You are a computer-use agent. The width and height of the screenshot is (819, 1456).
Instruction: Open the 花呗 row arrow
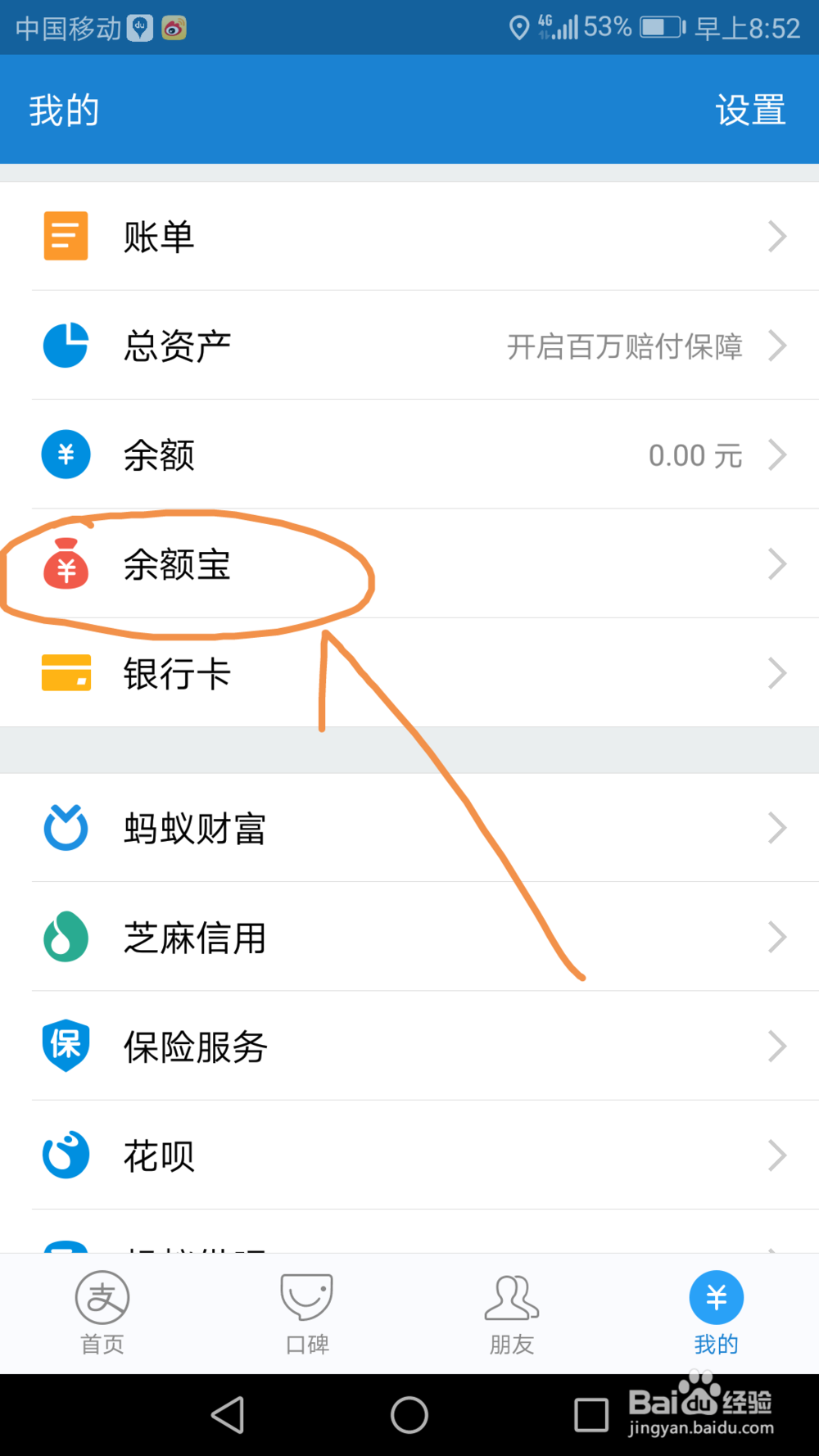click(777, 1155)
